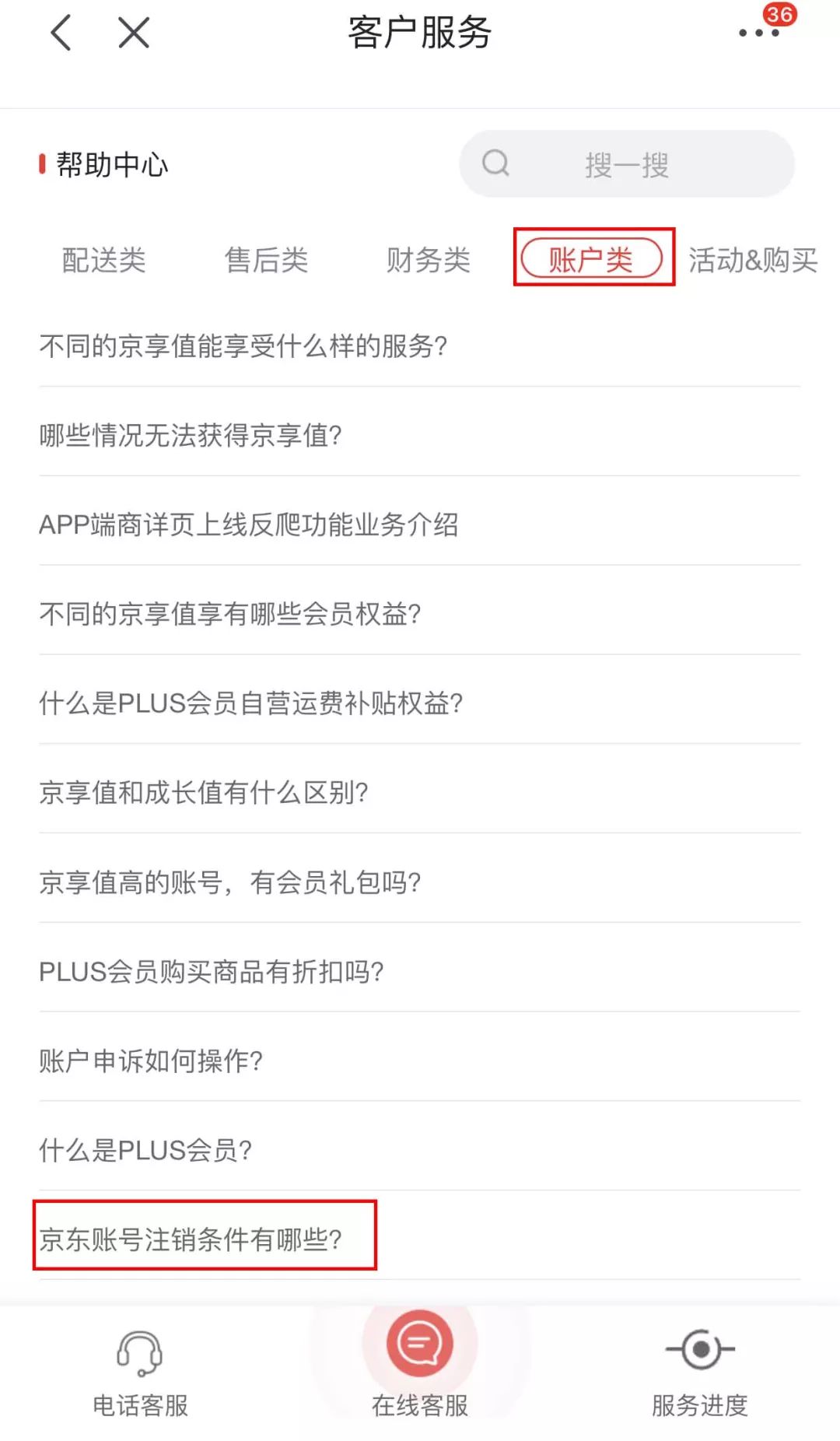Image resolution: width=840 pixels, height=1441 pixels.
Task: Close the page with the X icon
Action: click(132, 33)
